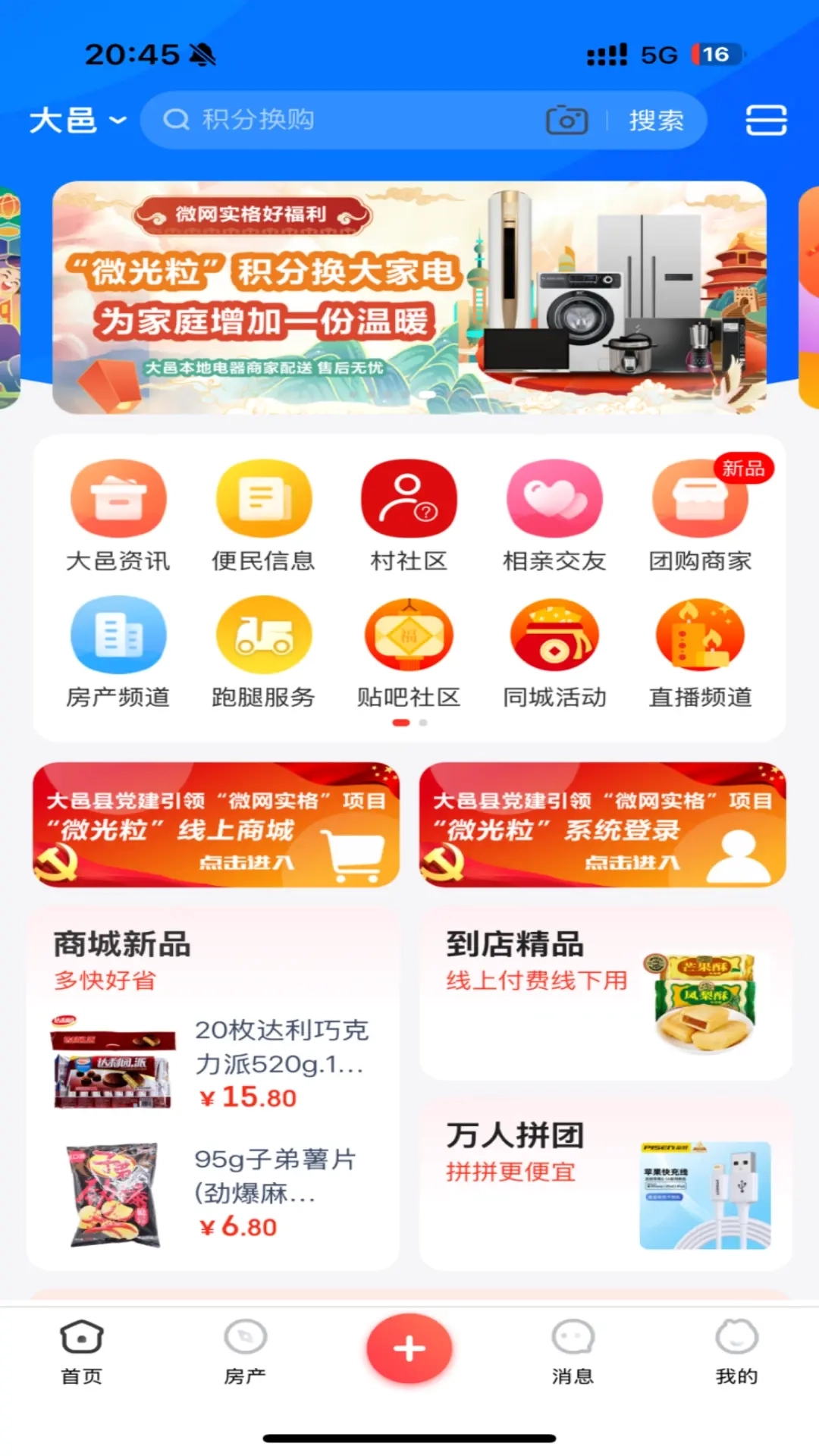Open the 村社区 community icon
Viewport: 819px width, 1456px height.
(x=408, y=500)
